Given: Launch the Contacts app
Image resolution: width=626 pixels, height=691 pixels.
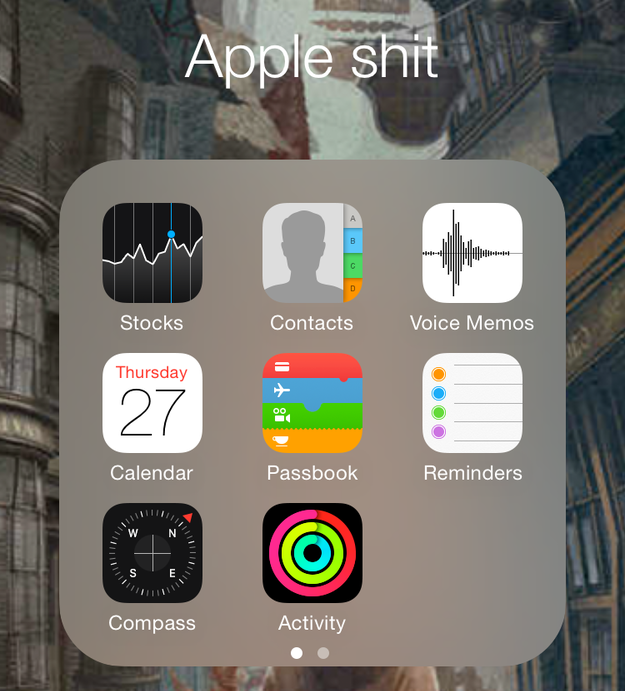Looking at the screenshot, I should click(312, 253).
